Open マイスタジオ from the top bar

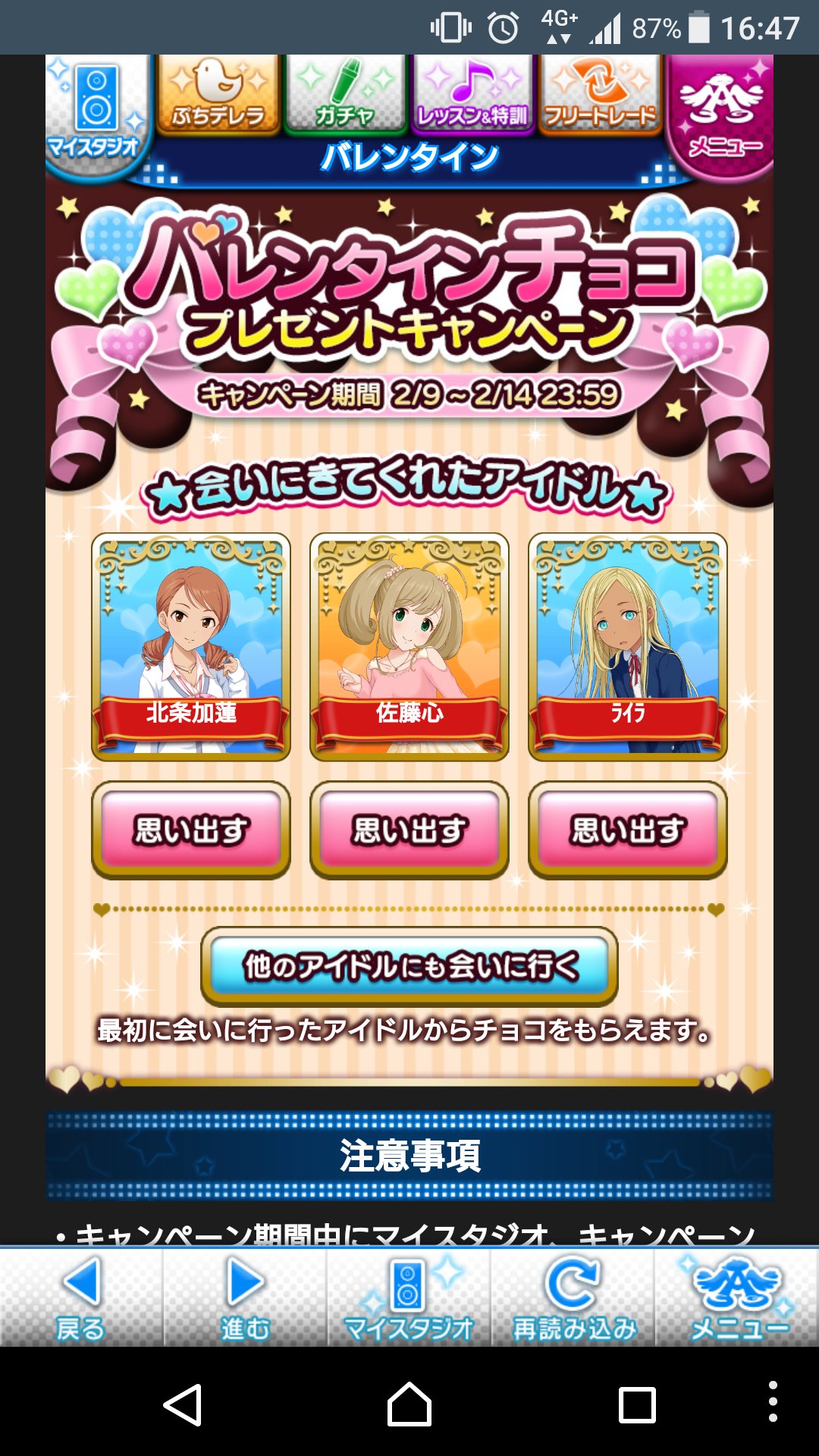point(97,115)
